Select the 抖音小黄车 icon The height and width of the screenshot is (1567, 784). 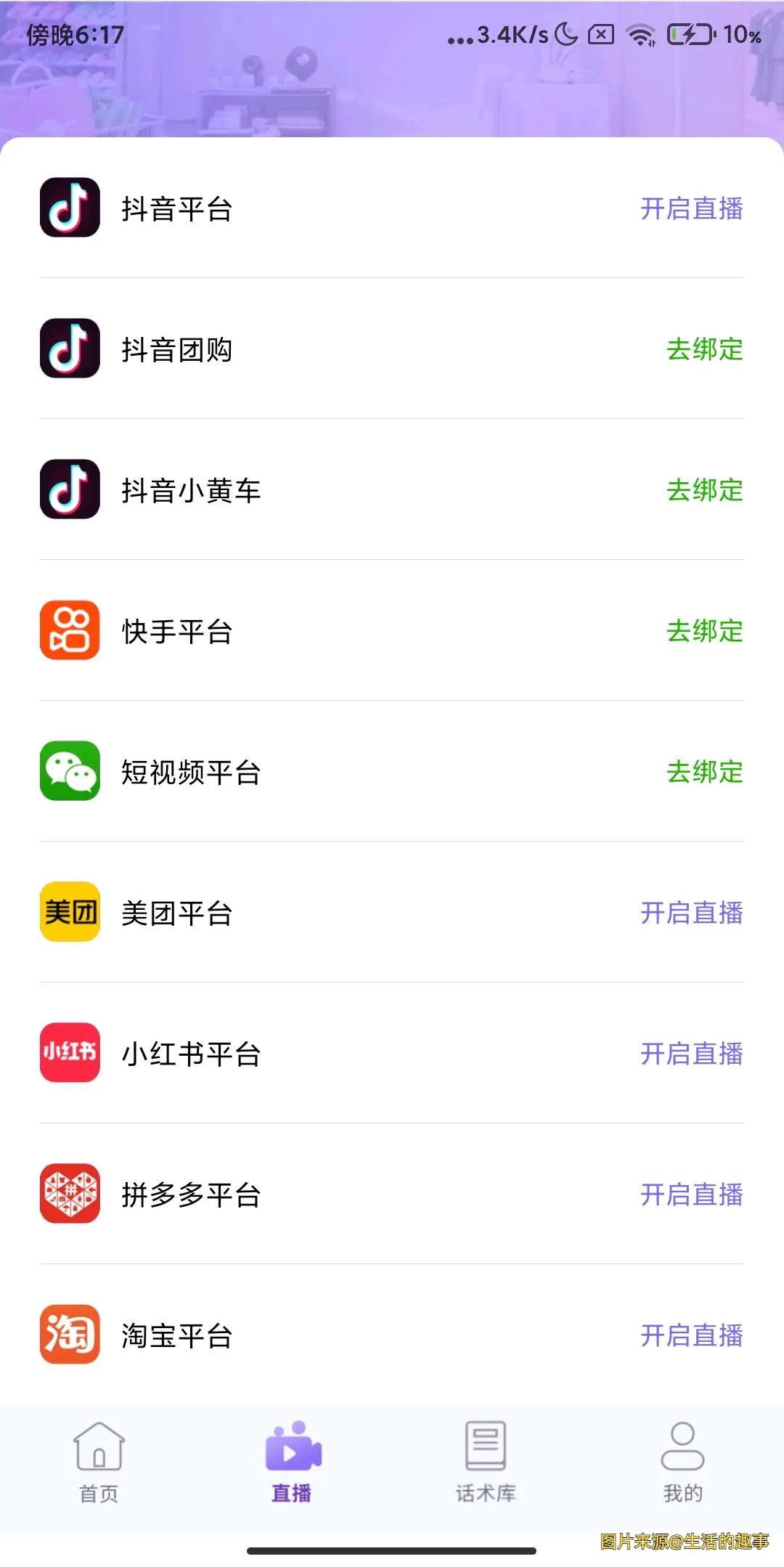point(69,489)
